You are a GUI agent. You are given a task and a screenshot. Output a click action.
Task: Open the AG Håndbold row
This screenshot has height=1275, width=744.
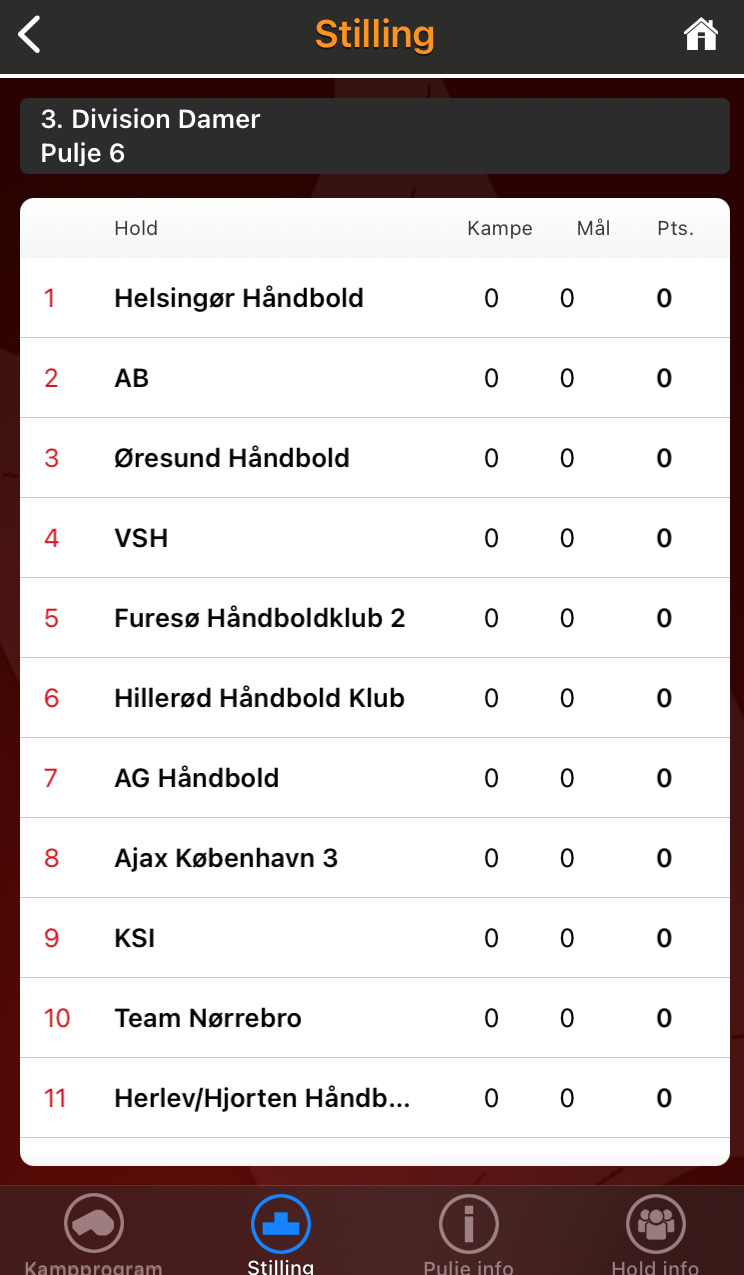pos(375,778)
